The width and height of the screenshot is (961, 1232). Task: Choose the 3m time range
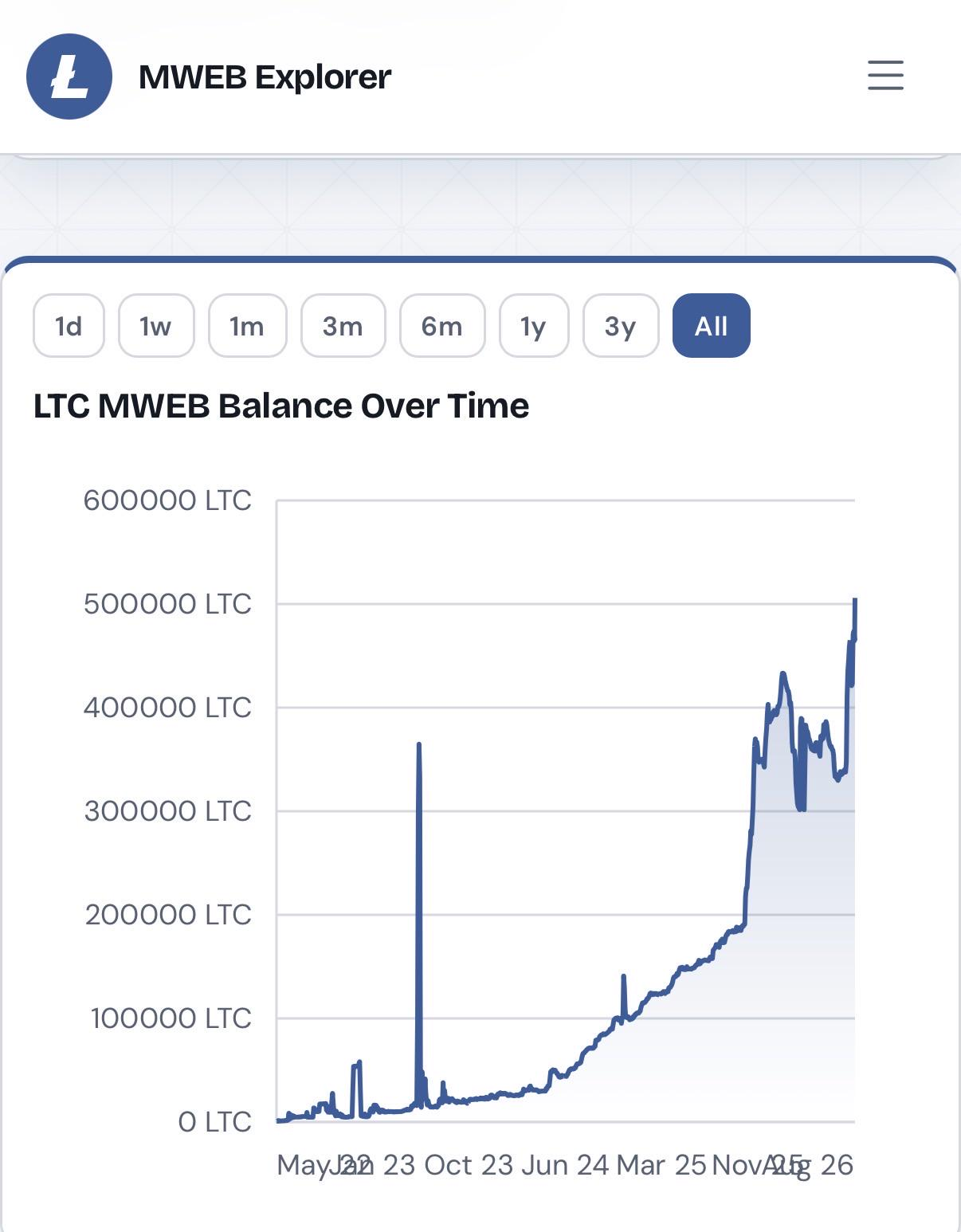click(343, 326)
